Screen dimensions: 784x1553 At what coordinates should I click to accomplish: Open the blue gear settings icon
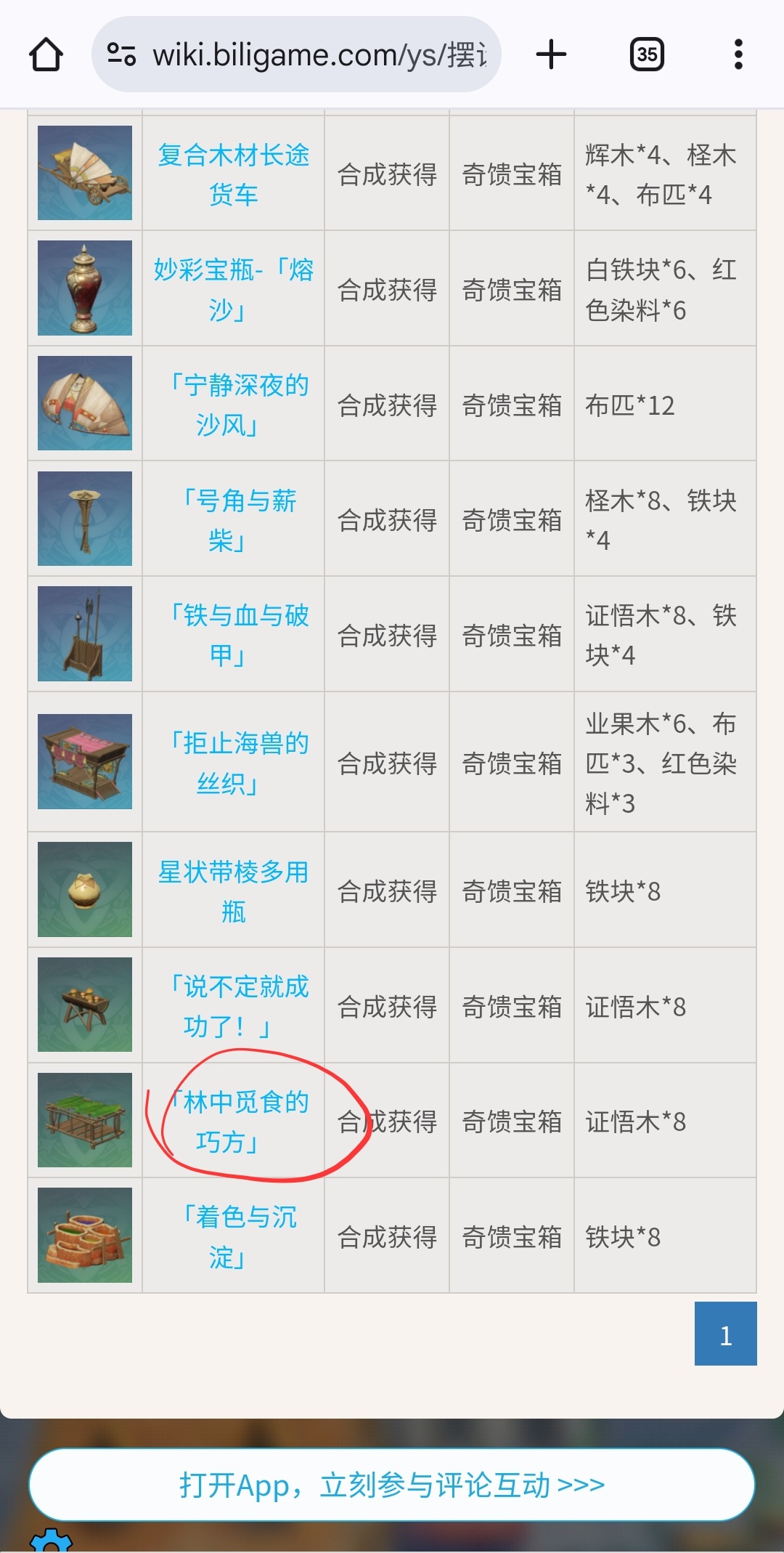tap(51, 1541)
